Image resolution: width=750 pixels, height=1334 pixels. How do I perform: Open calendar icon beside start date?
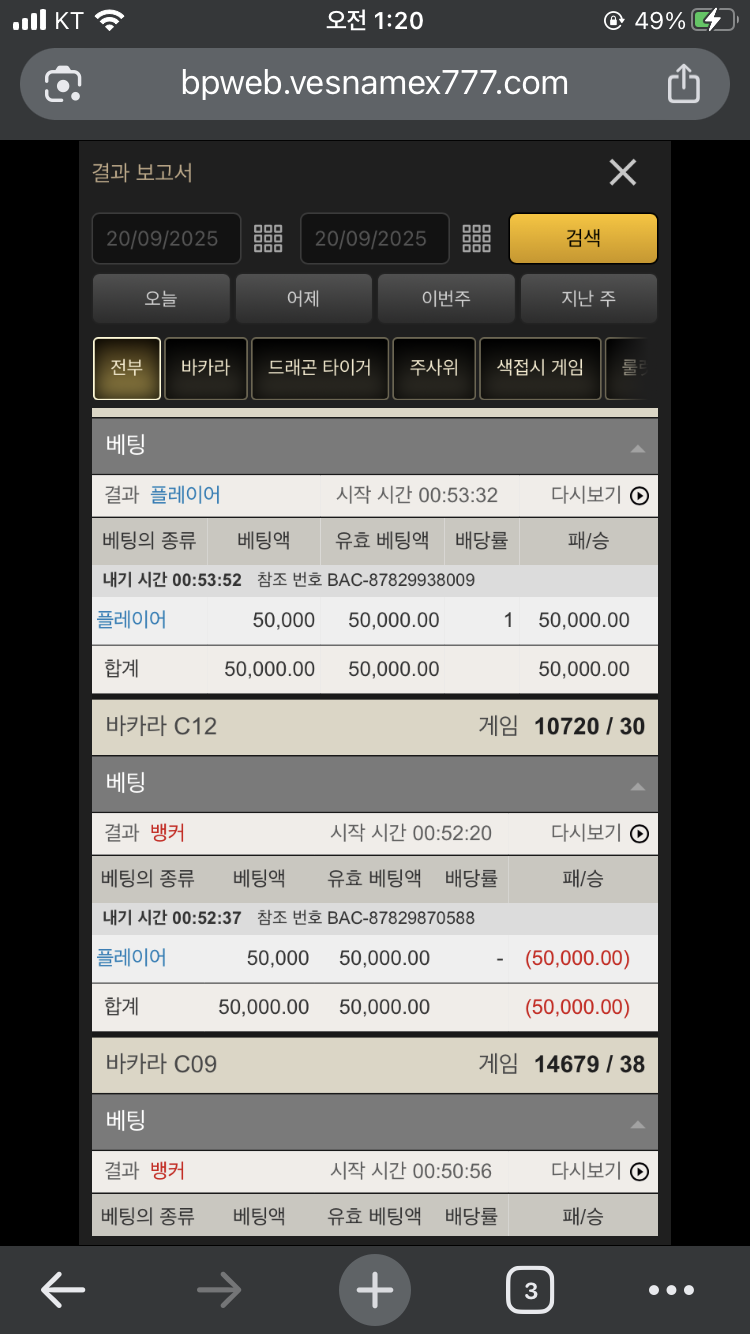[x=268, y=238]
